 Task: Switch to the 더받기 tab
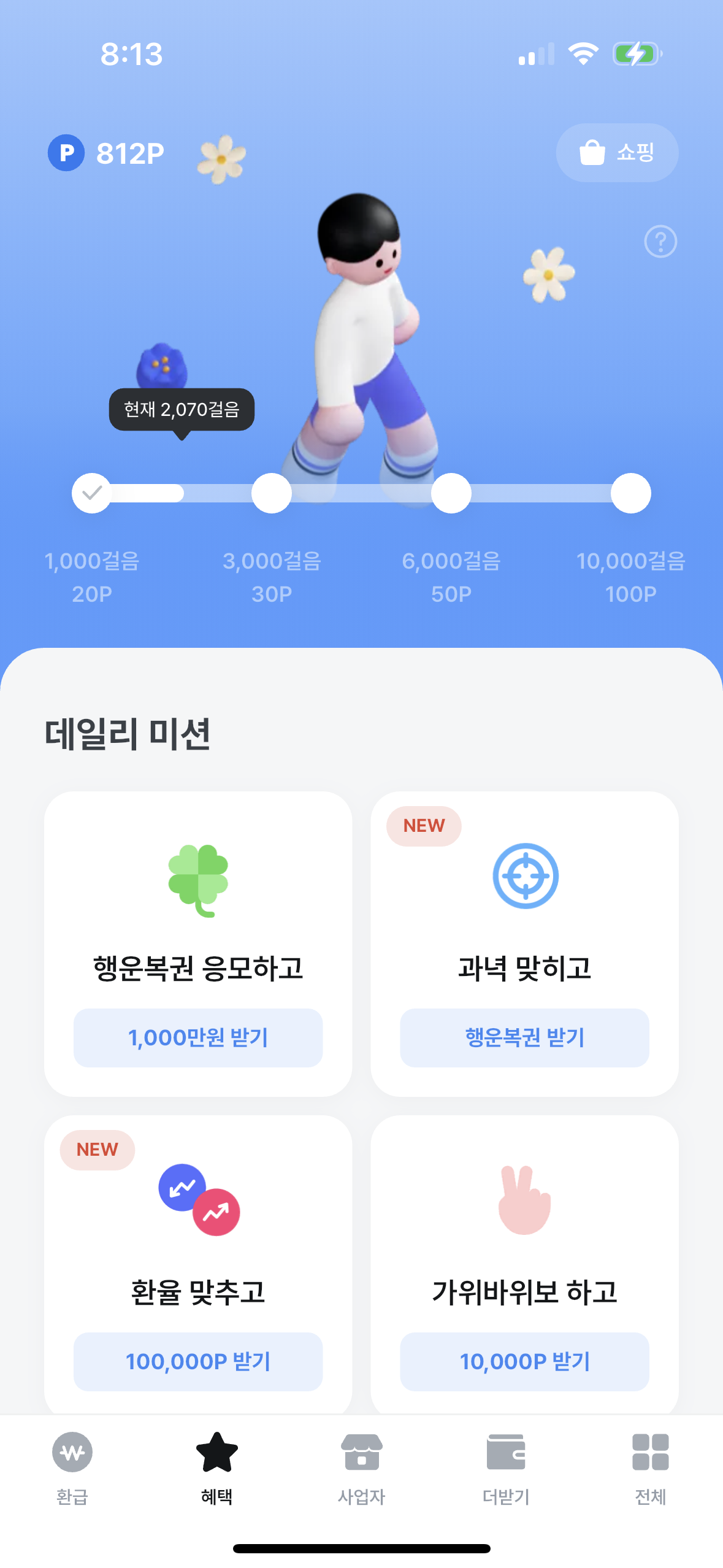point(506,1467)
